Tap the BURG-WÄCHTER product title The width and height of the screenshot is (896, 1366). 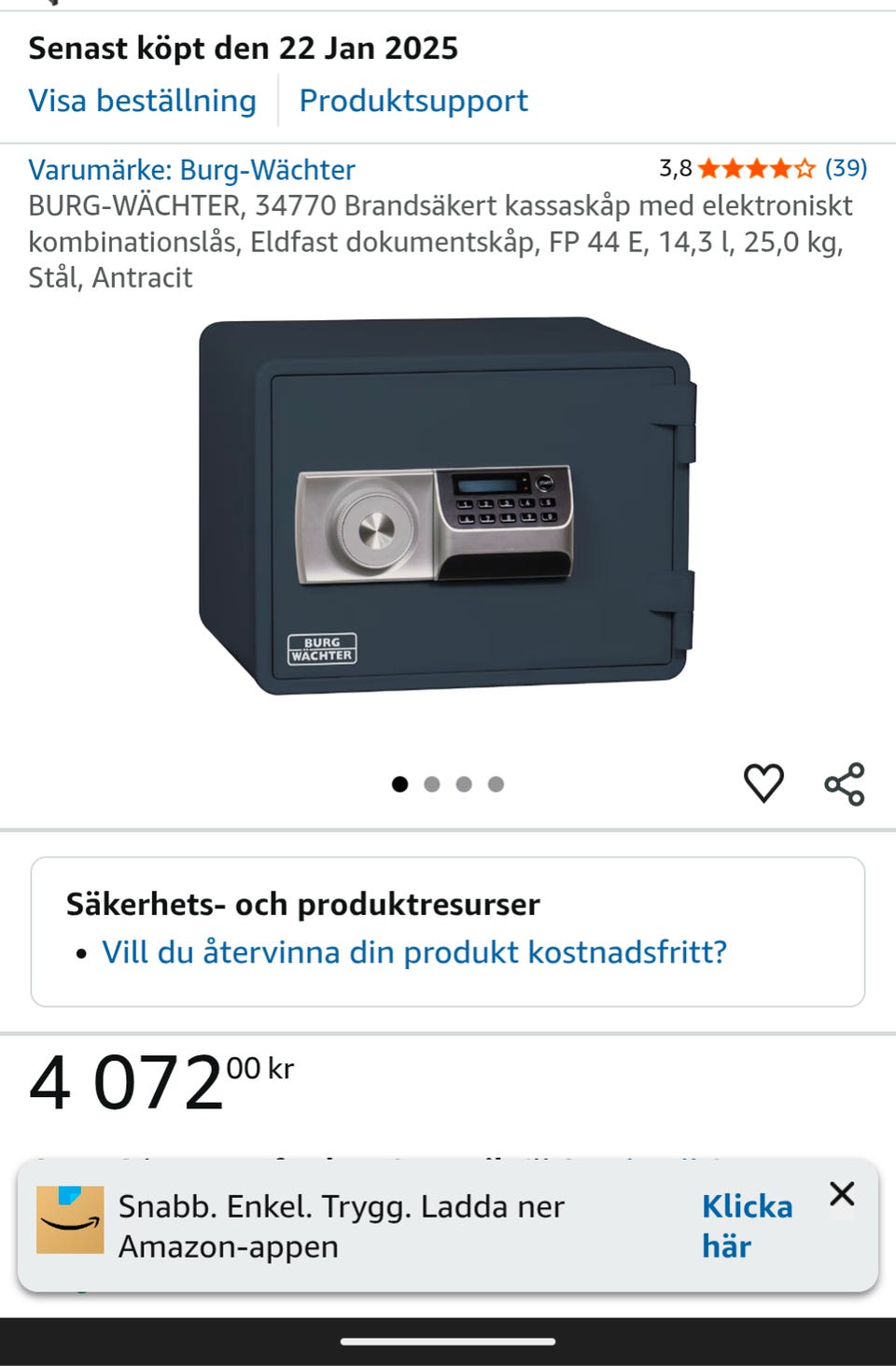click(439, 240)
